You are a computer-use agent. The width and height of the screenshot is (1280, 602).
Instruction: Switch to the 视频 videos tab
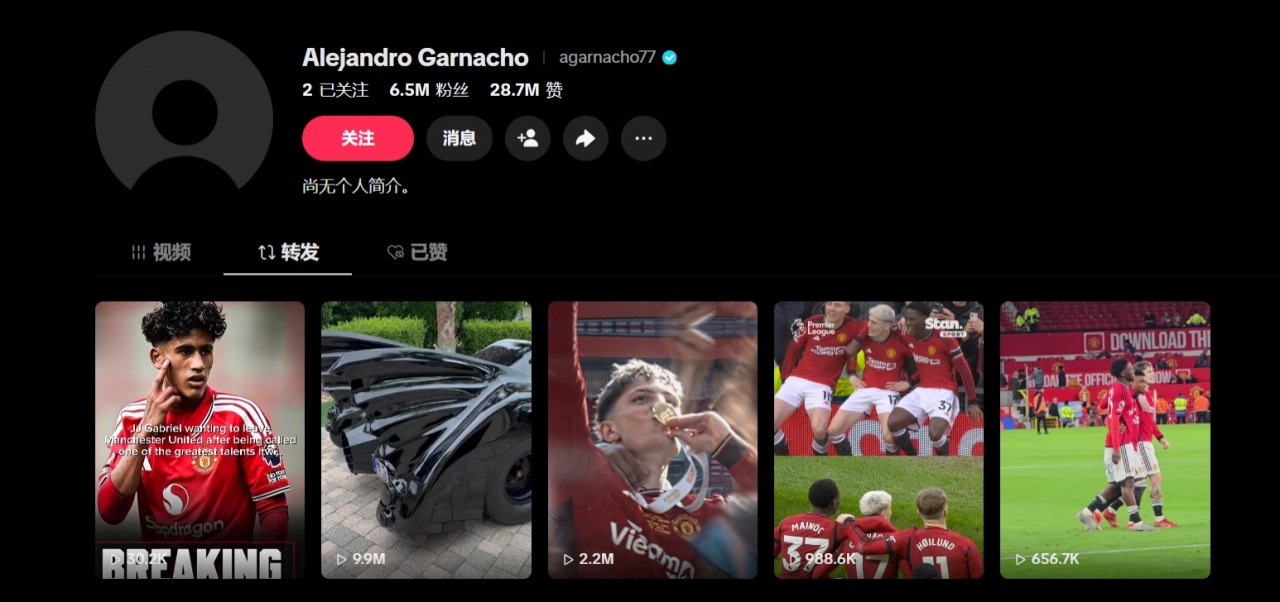(x=160, y=252)
